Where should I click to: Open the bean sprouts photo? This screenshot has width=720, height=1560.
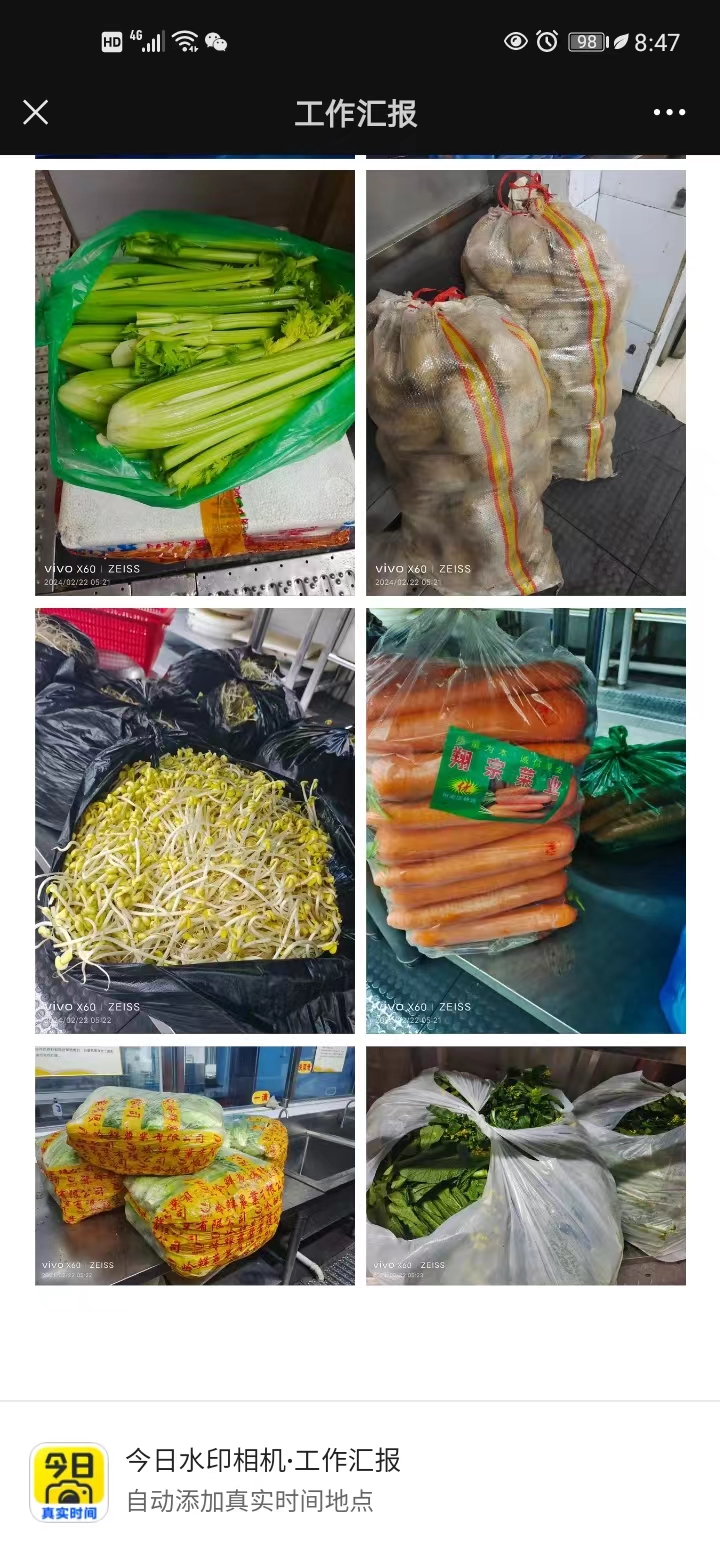point(195,821)
